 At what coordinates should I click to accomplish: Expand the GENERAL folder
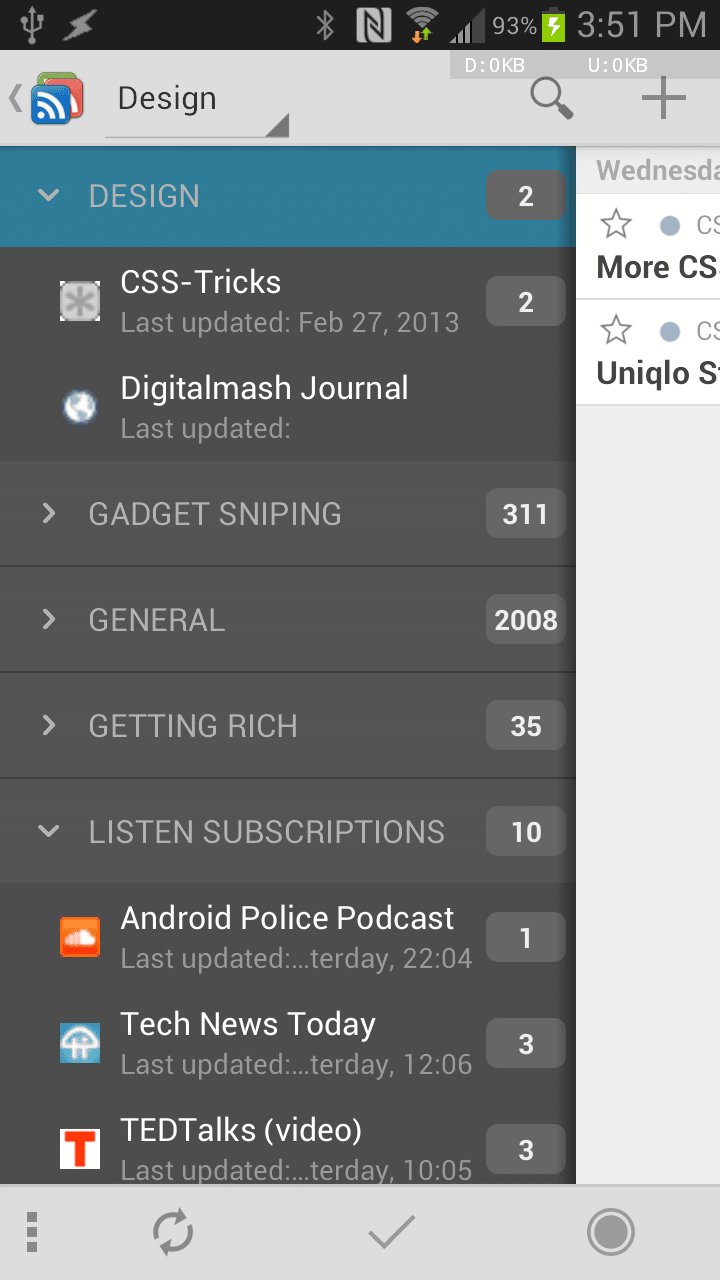48,620
